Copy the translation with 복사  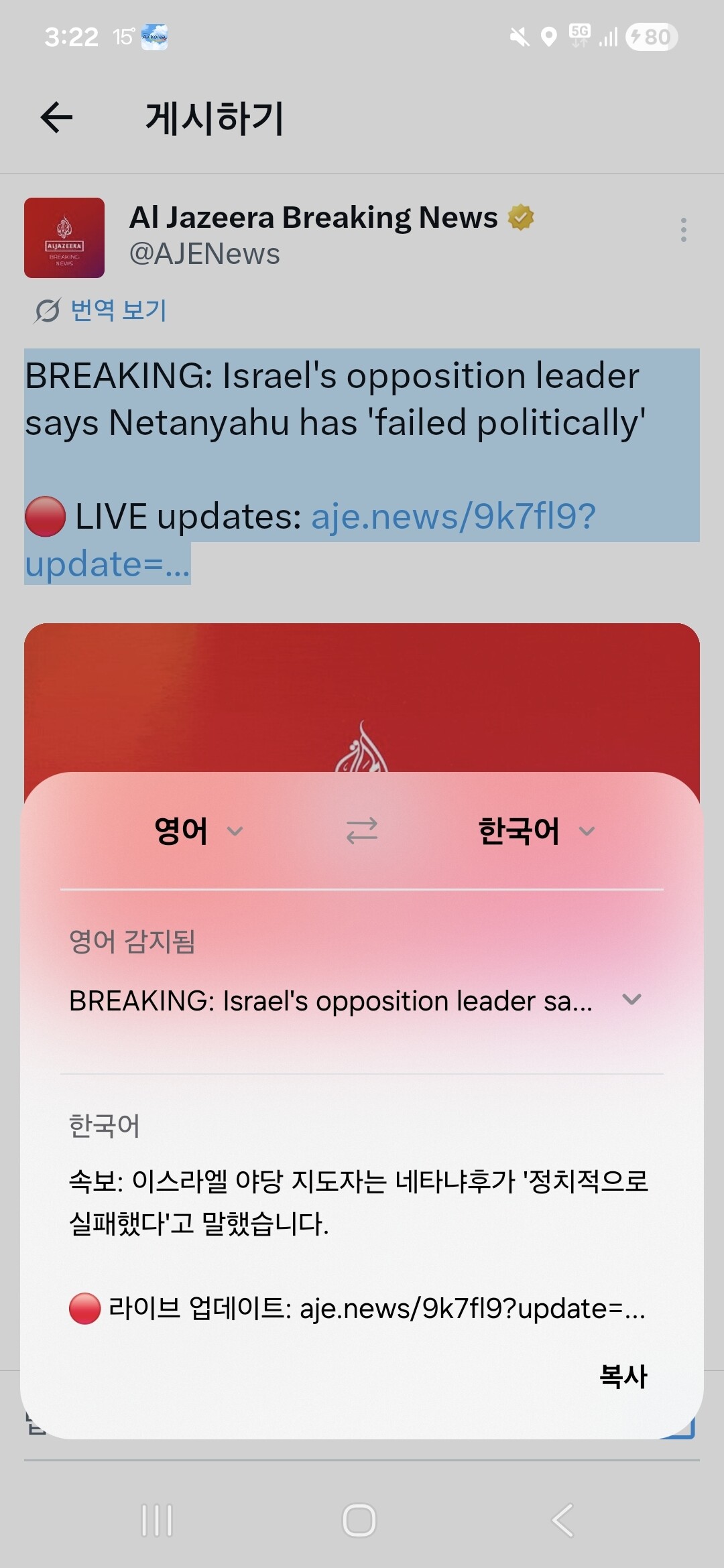coord(623,1376)
